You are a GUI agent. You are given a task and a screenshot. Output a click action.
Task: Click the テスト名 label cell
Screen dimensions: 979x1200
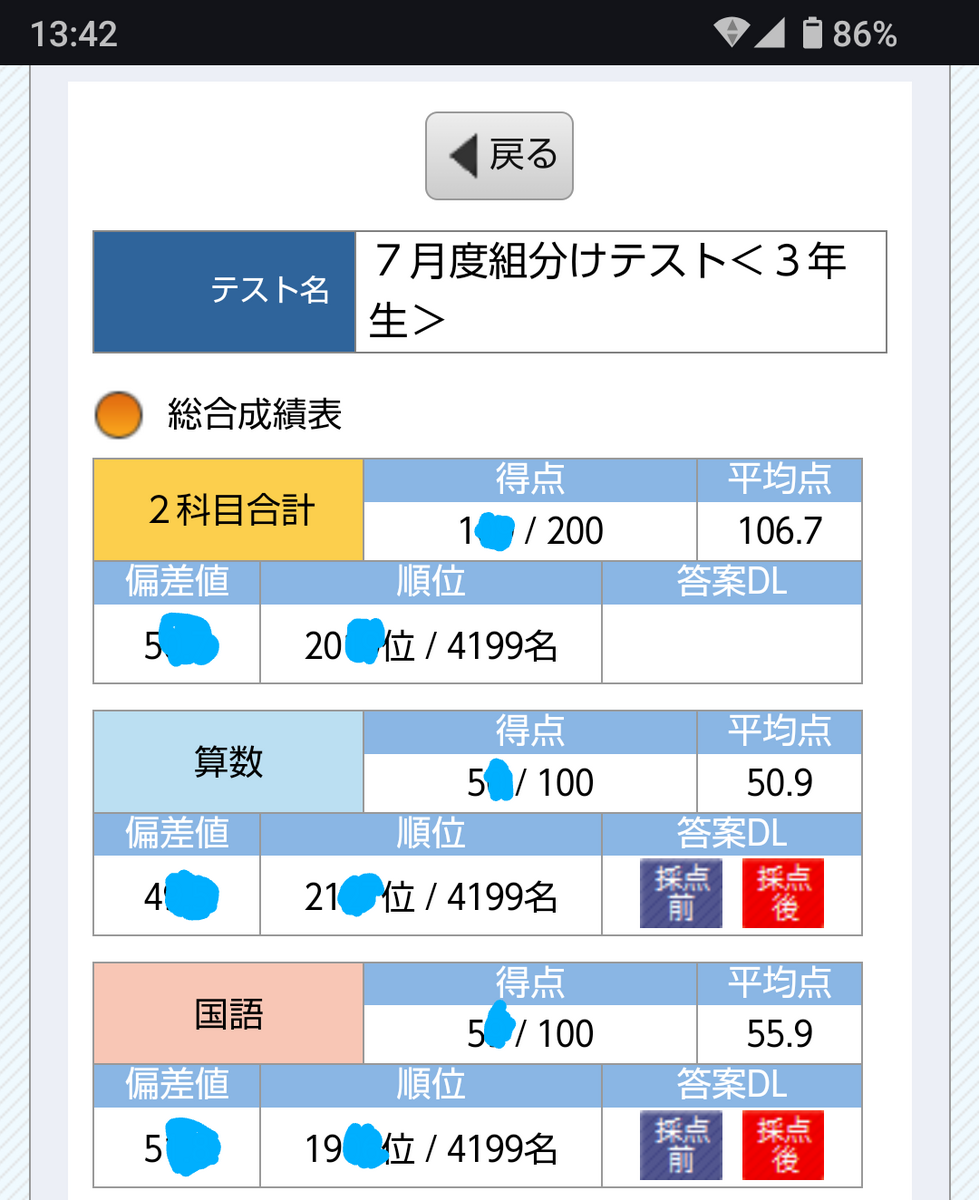[x=225, y=291]
